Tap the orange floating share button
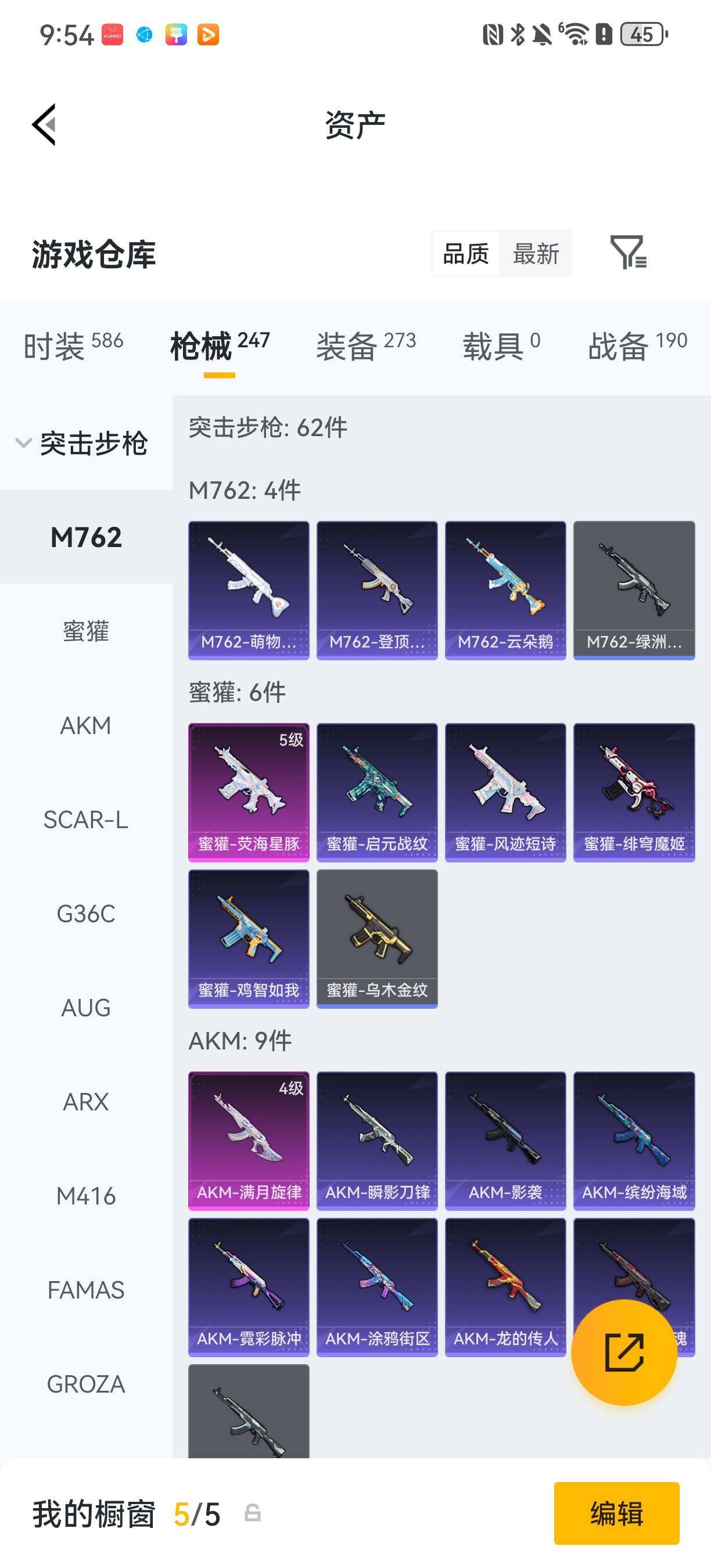Viewport: 711px width, 1568px height. tap(624, 1352)
